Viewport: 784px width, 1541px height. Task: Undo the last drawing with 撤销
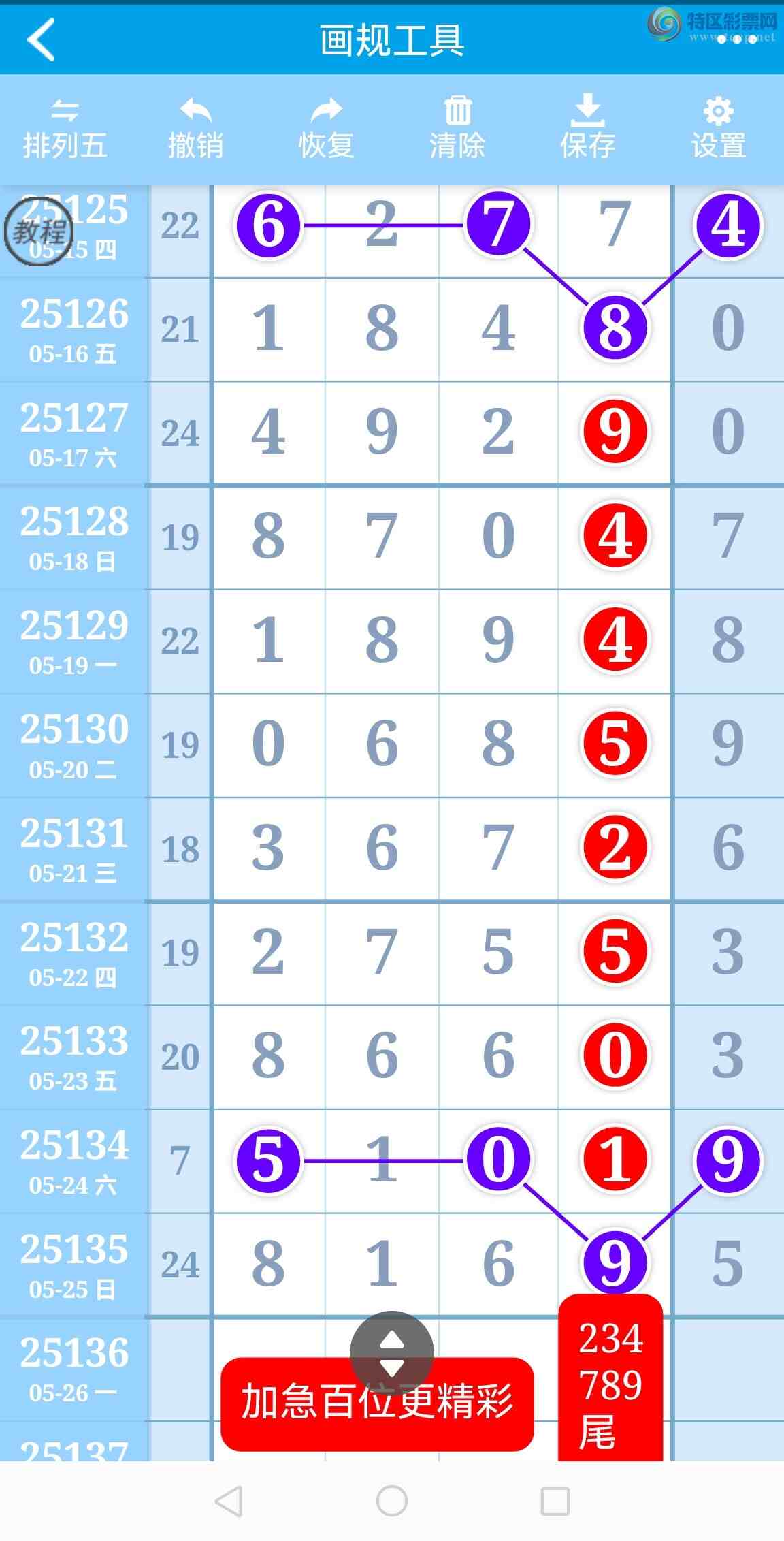195,129
